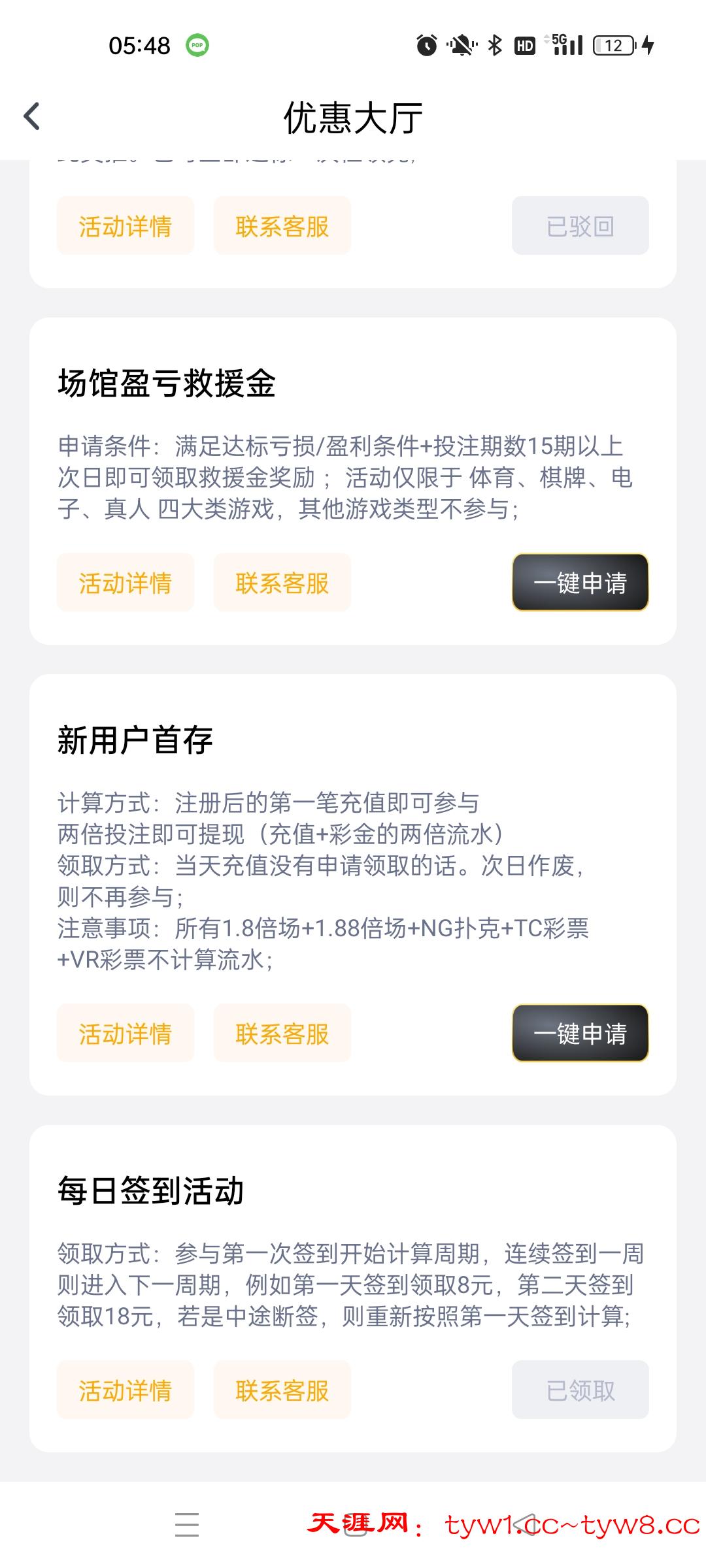Go back from 优惠大厅
This screenshot has width=706, height=1568.
coord(31,117)
